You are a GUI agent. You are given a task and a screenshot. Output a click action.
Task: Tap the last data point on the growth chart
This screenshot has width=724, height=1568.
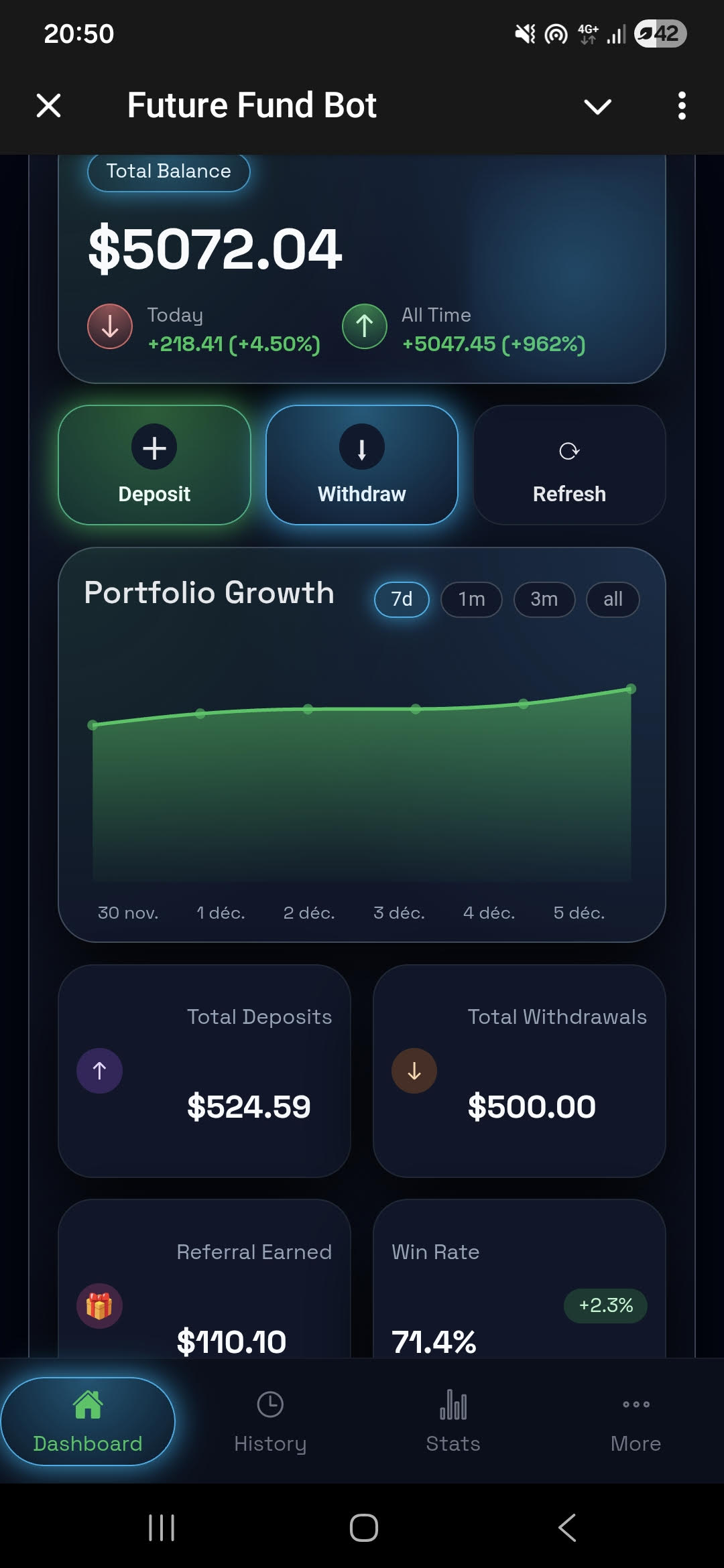tap(631, 688)
